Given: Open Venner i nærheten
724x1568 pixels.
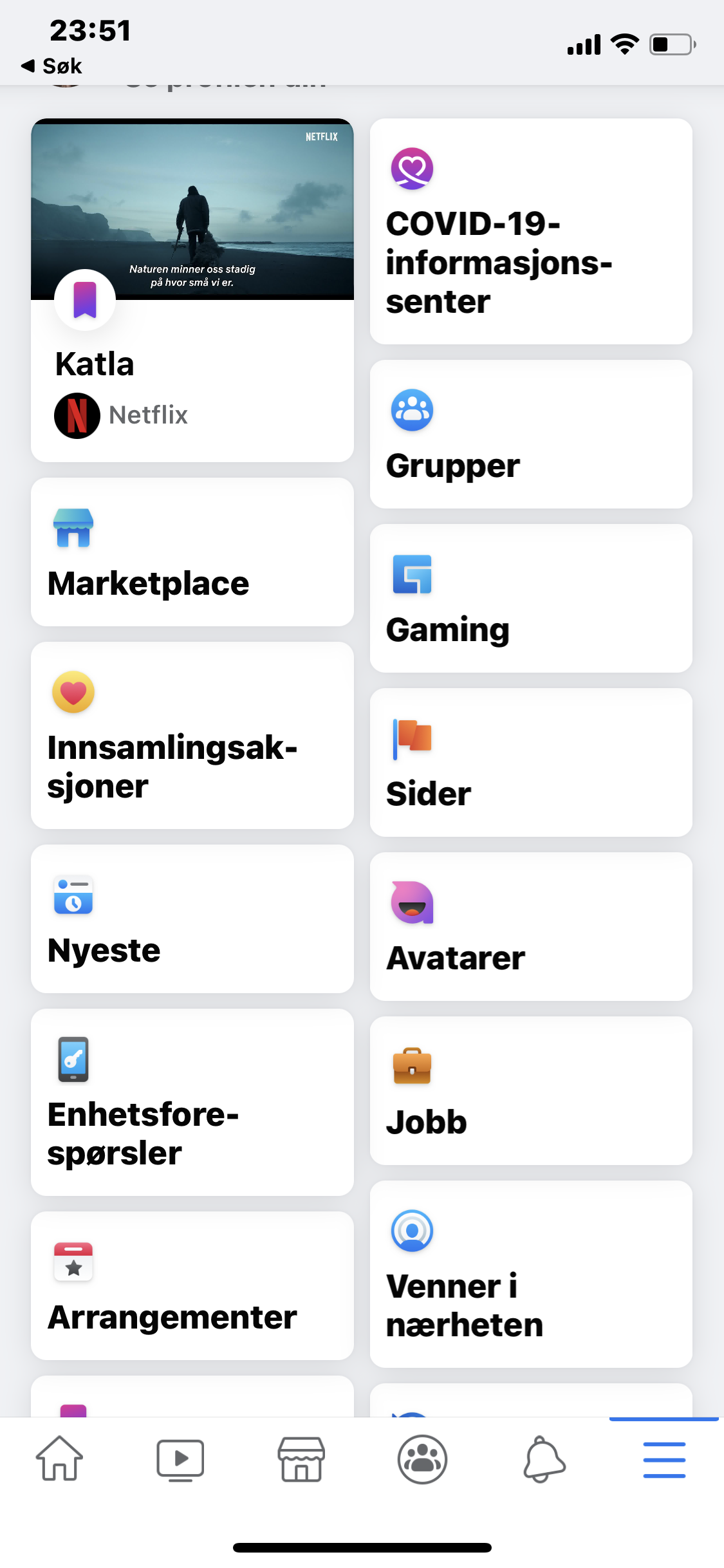Looking at the screenshot, I should point(531,1274).
